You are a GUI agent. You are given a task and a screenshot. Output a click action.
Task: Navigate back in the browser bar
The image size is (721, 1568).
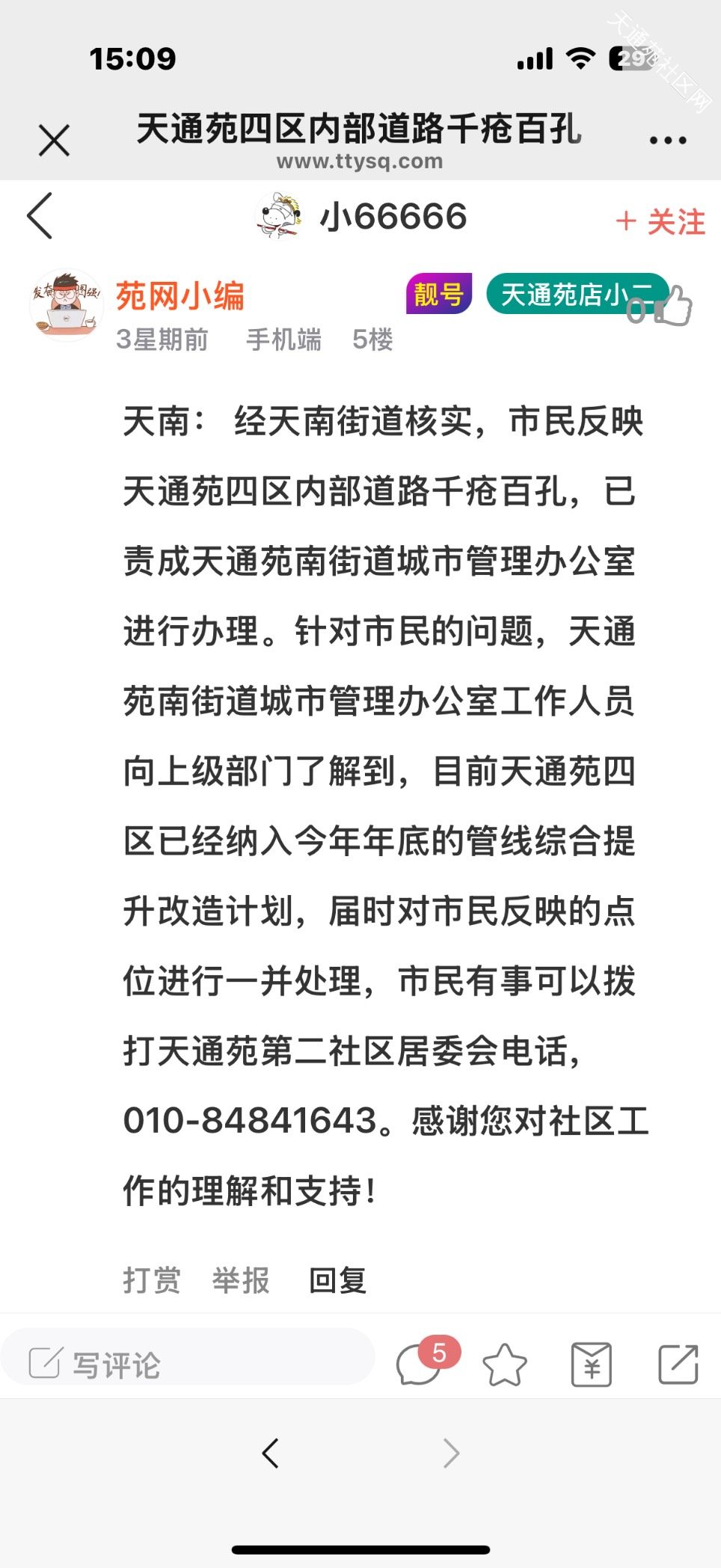click(271, 1453)
